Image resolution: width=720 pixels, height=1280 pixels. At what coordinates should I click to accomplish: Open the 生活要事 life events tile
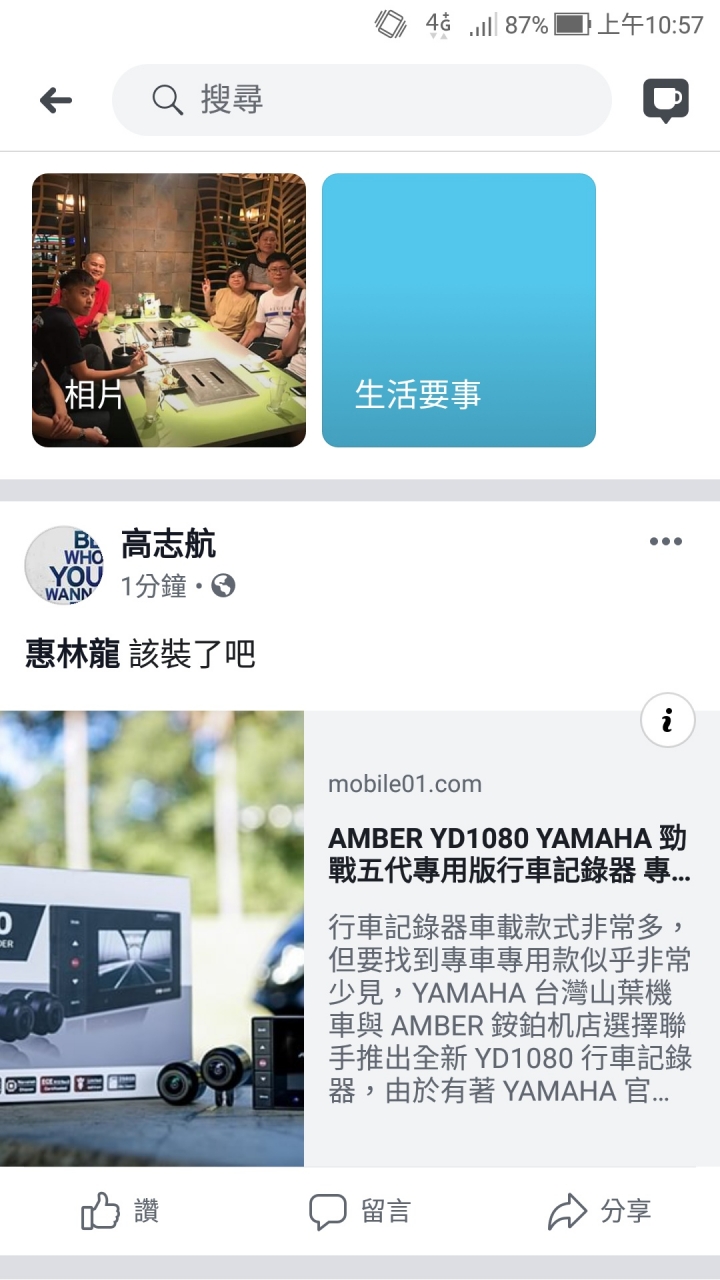tap(458, 310)
